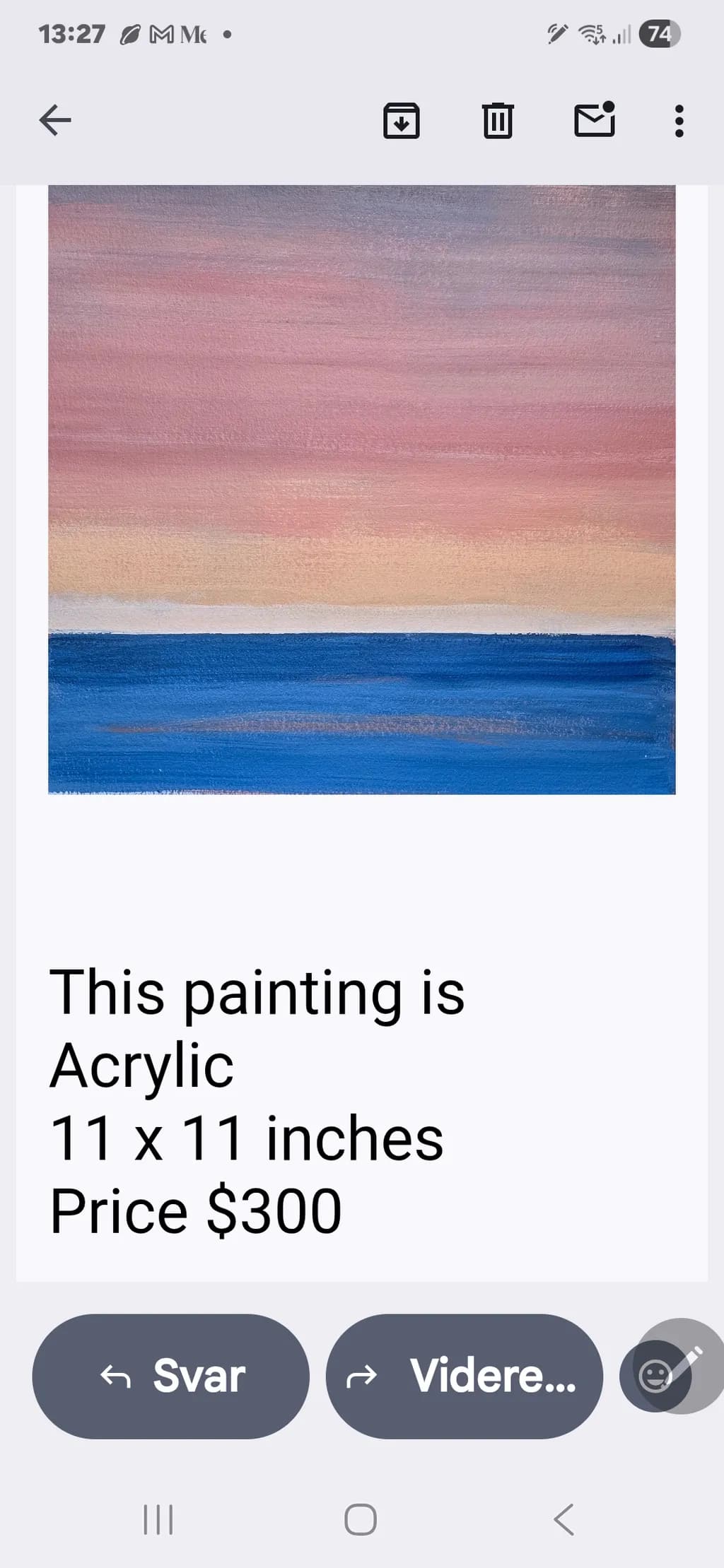Open recent apps from navigation bar
724x1568 pixels.
point(158,1519)
